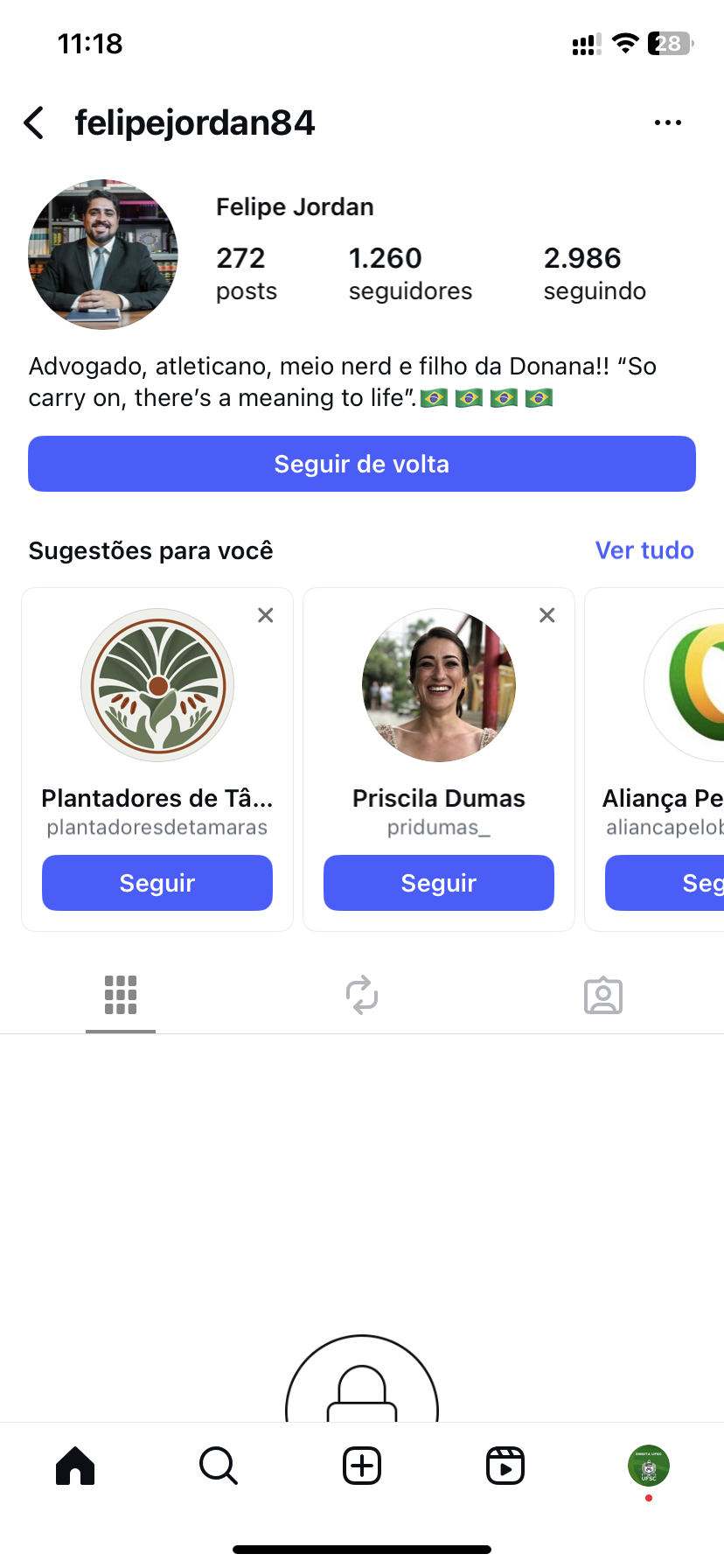Dismiss the Plantadores de Tâmaras suggestion
This screenshot has width=724, height=1568.
coord(266,615)
